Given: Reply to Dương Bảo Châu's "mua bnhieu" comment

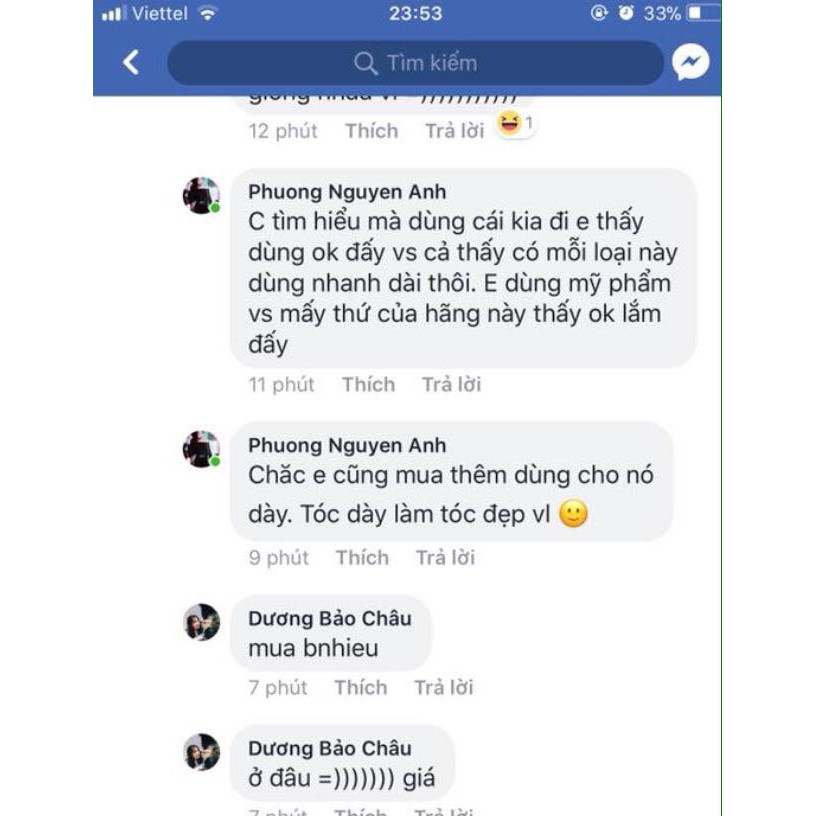Looking at the screenshot, I should (x=444, y=688).
